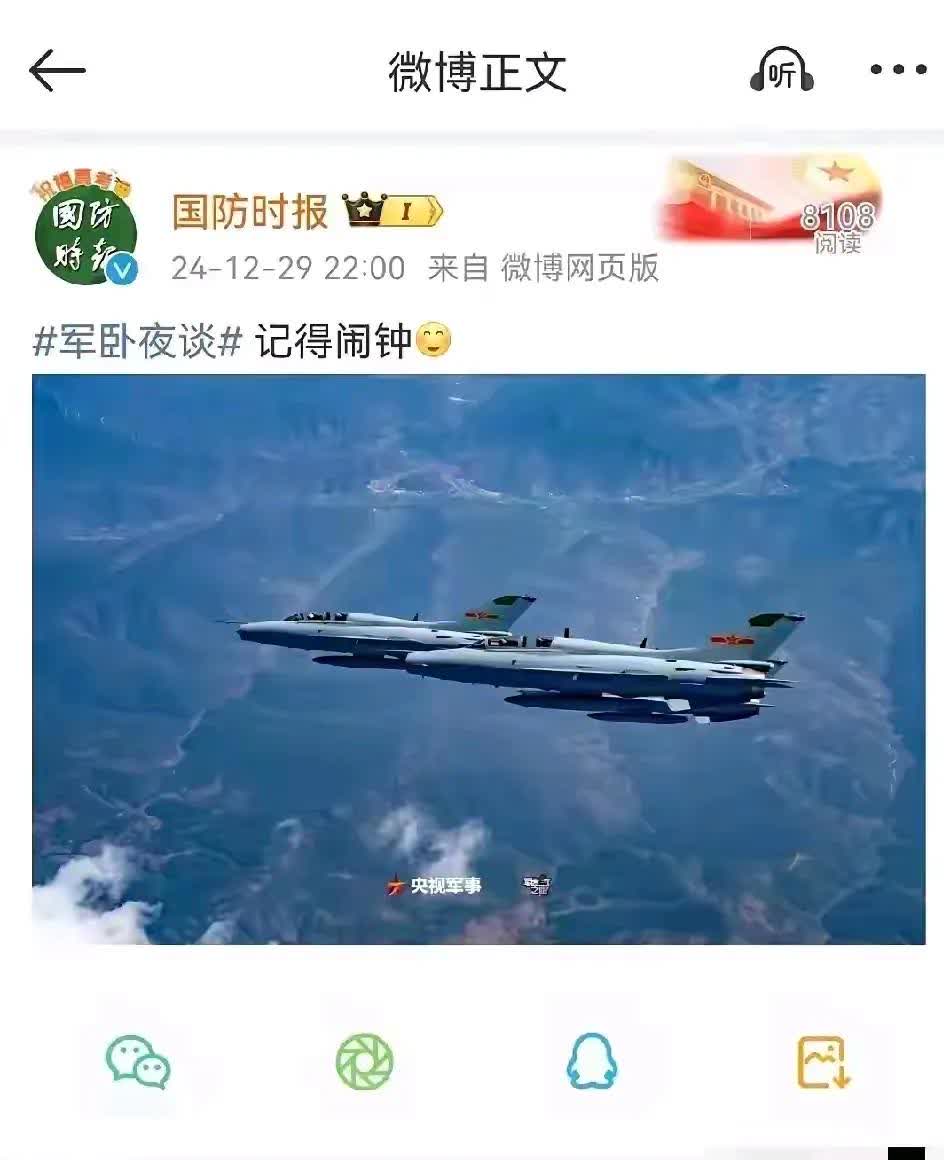Viewport: 944px width, 1160px height.
Task: Open the #军卧夜谈# hashtag topic
Action: [x=139, y=342]
